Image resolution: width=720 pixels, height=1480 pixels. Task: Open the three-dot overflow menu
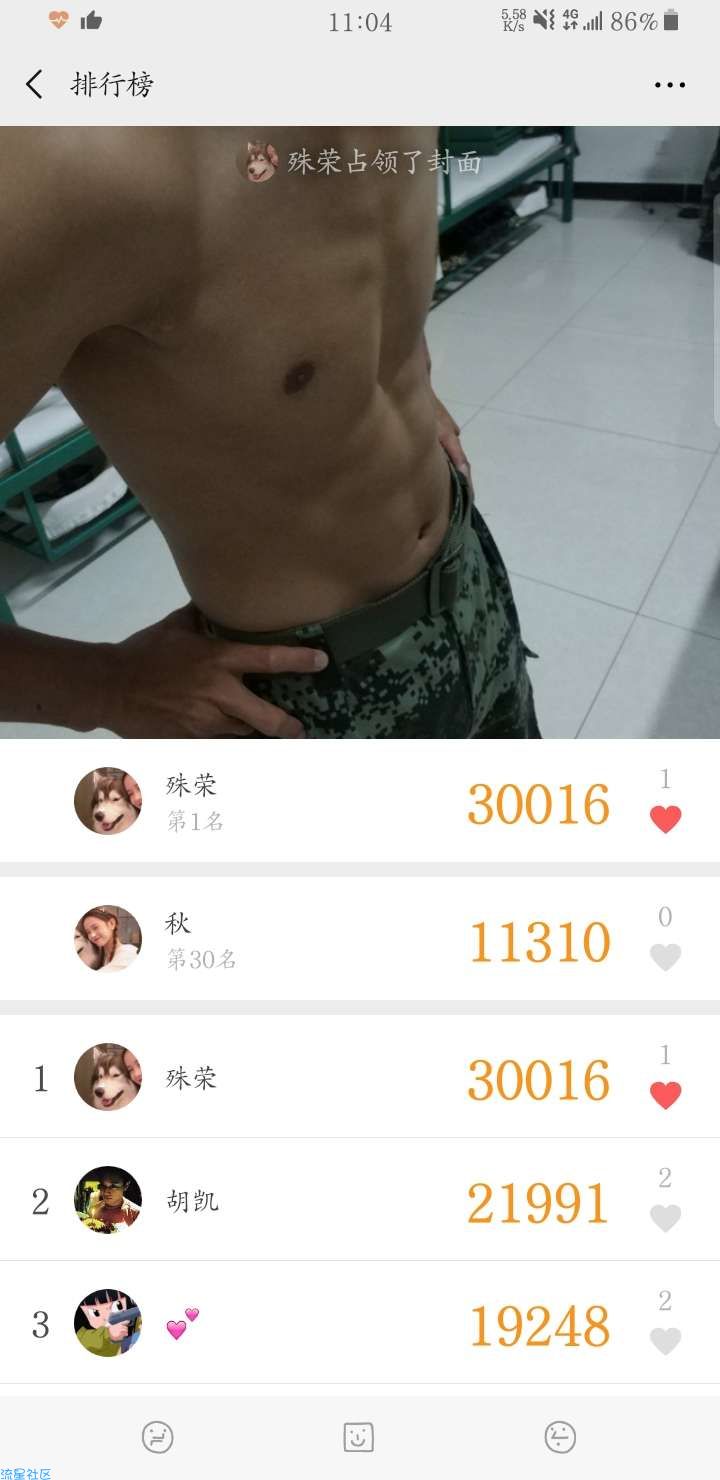(x=669, y=85)
